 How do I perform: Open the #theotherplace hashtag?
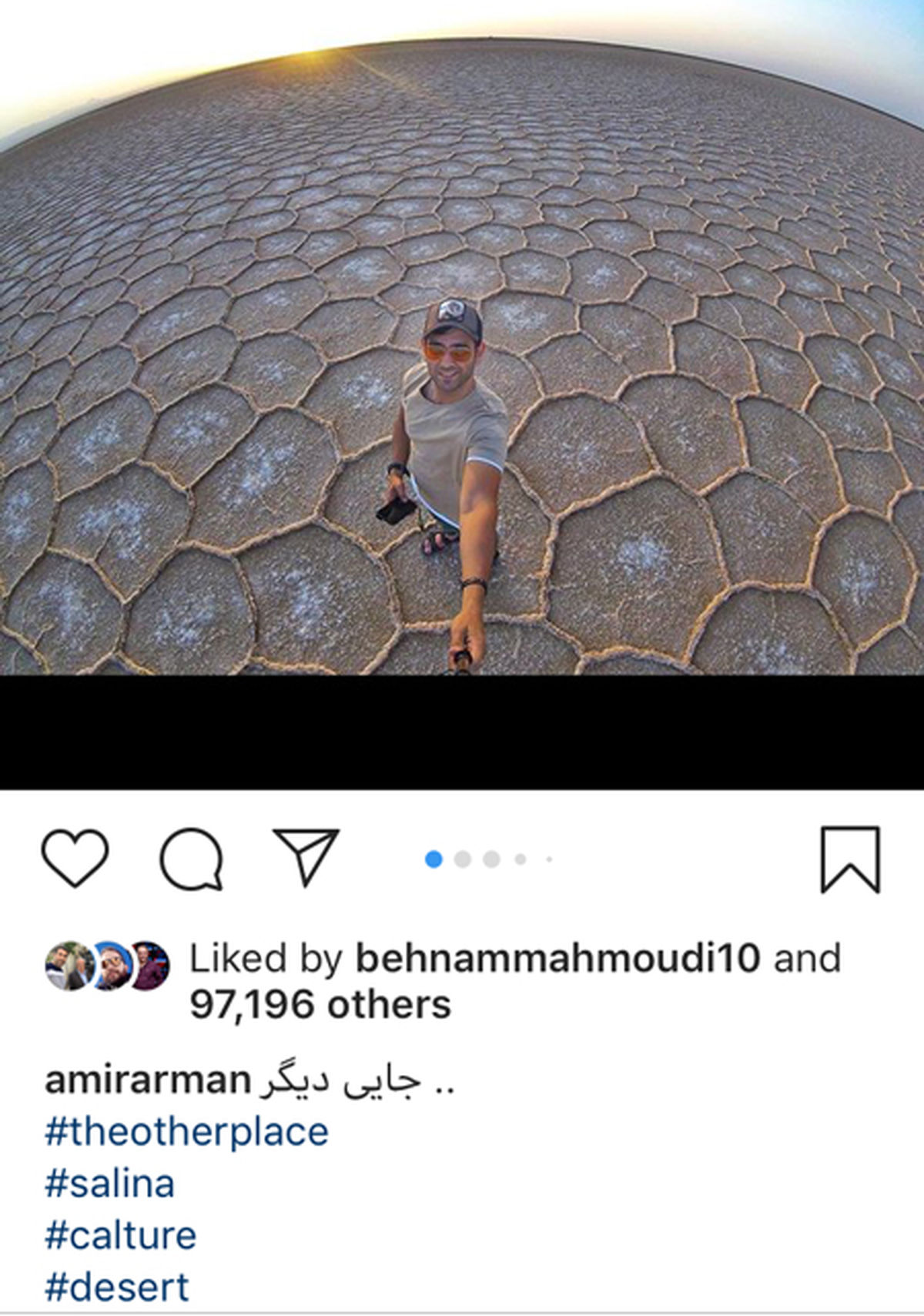click(186, 1132)
